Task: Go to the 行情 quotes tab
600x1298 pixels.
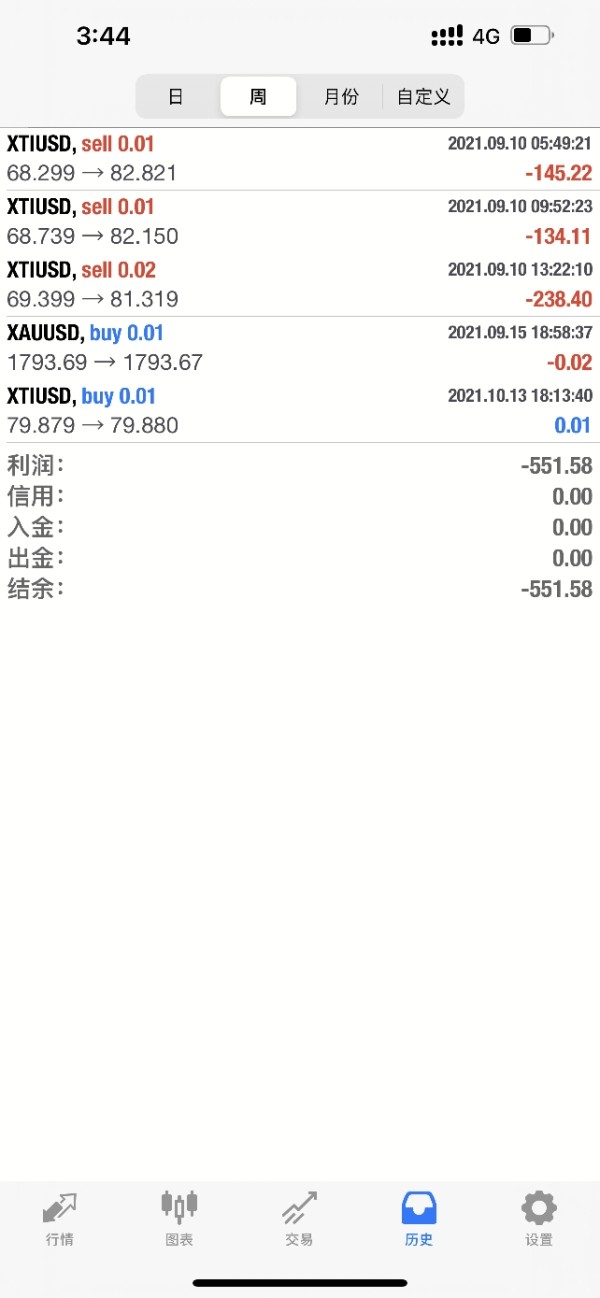Action: [x=60, y=1219]
